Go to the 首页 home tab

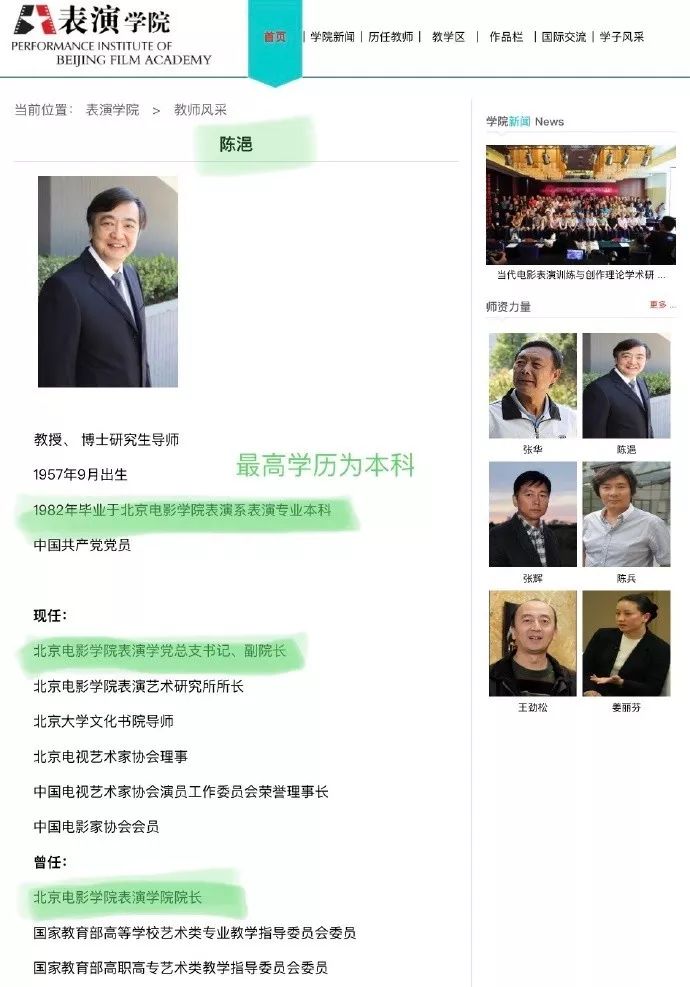(x=274, y=37)
